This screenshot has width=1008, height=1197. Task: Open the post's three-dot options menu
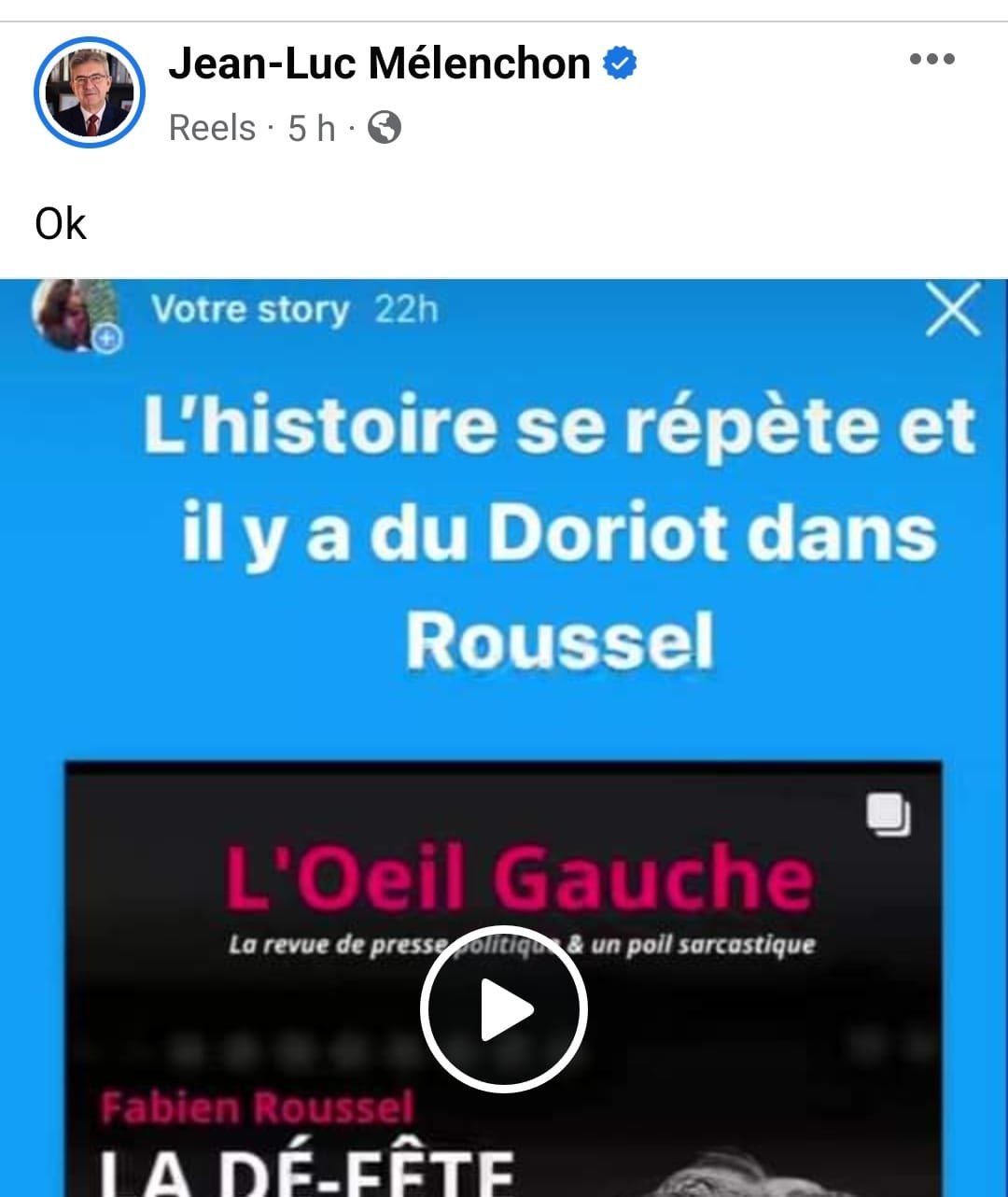[931, 60]
